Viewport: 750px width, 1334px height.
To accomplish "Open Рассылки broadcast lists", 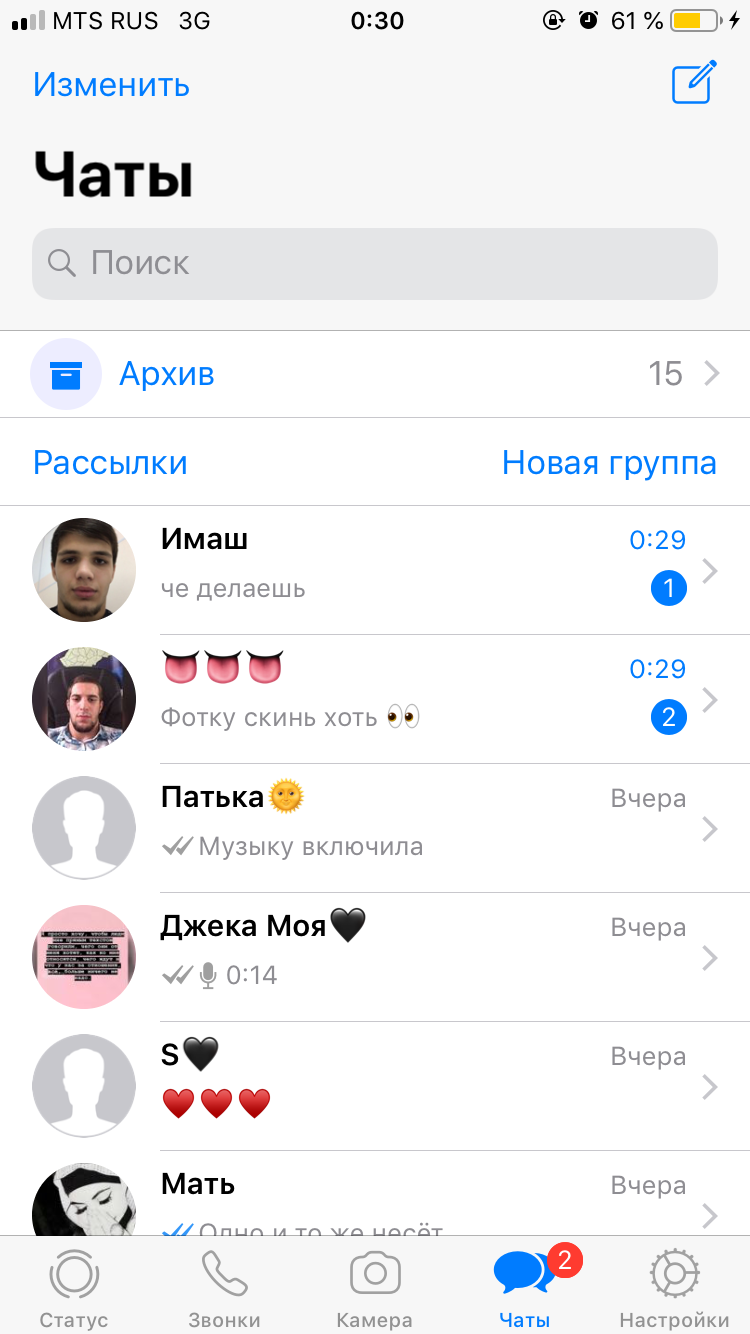I will coord(110,463).
